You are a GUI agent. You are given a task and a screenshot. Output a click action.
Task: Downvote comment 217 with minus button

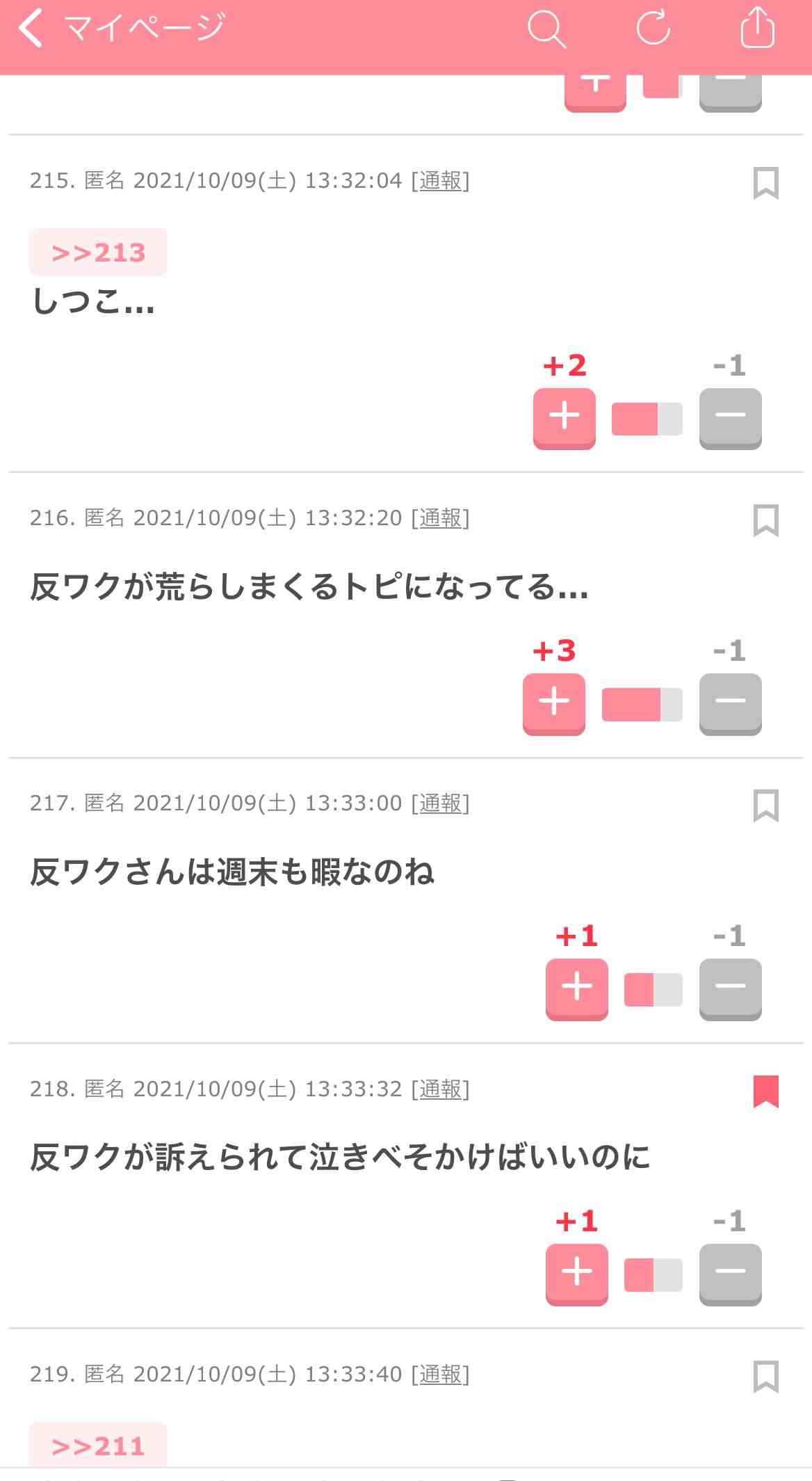click(x=730, y=989)
